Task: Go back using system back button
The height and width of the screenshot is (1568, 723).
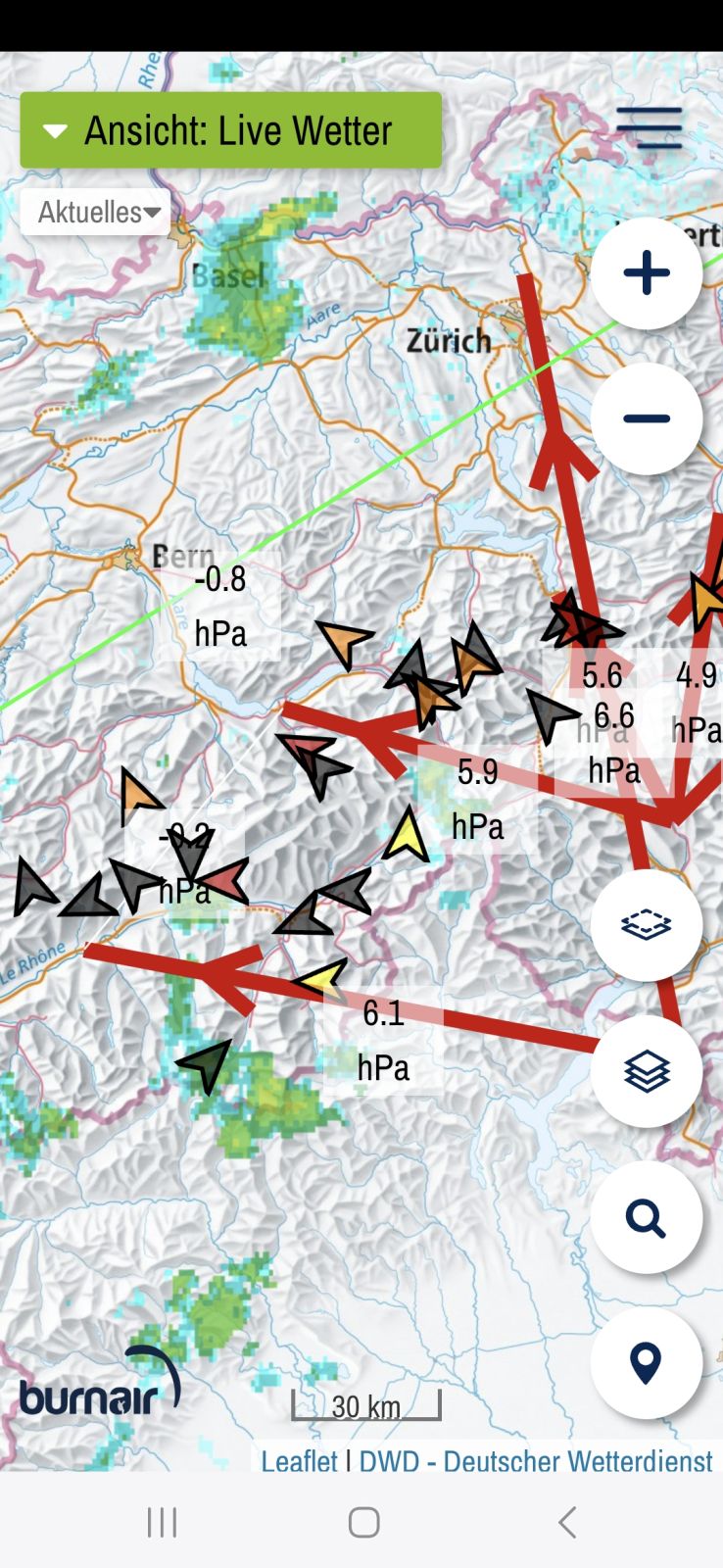Action: (x=566, y=1522)
